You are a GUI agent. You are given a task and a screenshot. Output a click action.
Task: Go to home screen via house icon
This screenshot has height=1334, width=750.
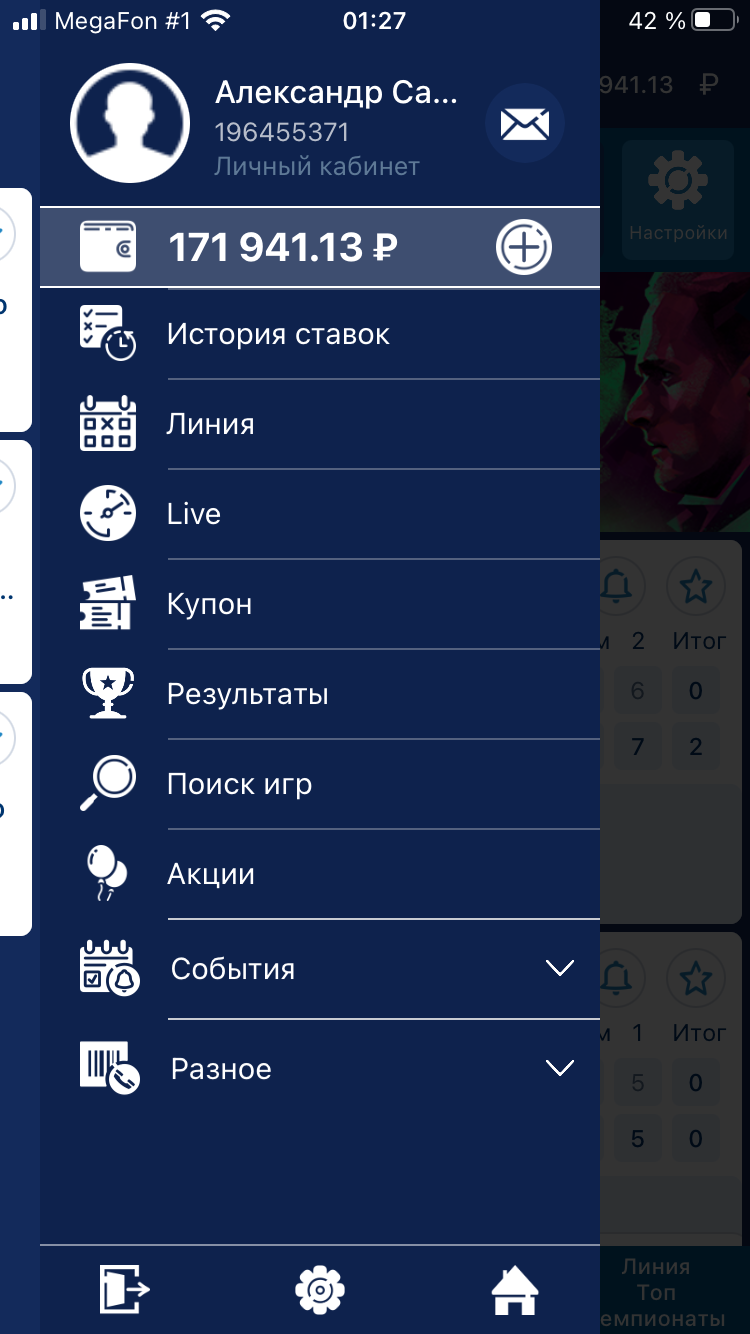pos(515,1289)
